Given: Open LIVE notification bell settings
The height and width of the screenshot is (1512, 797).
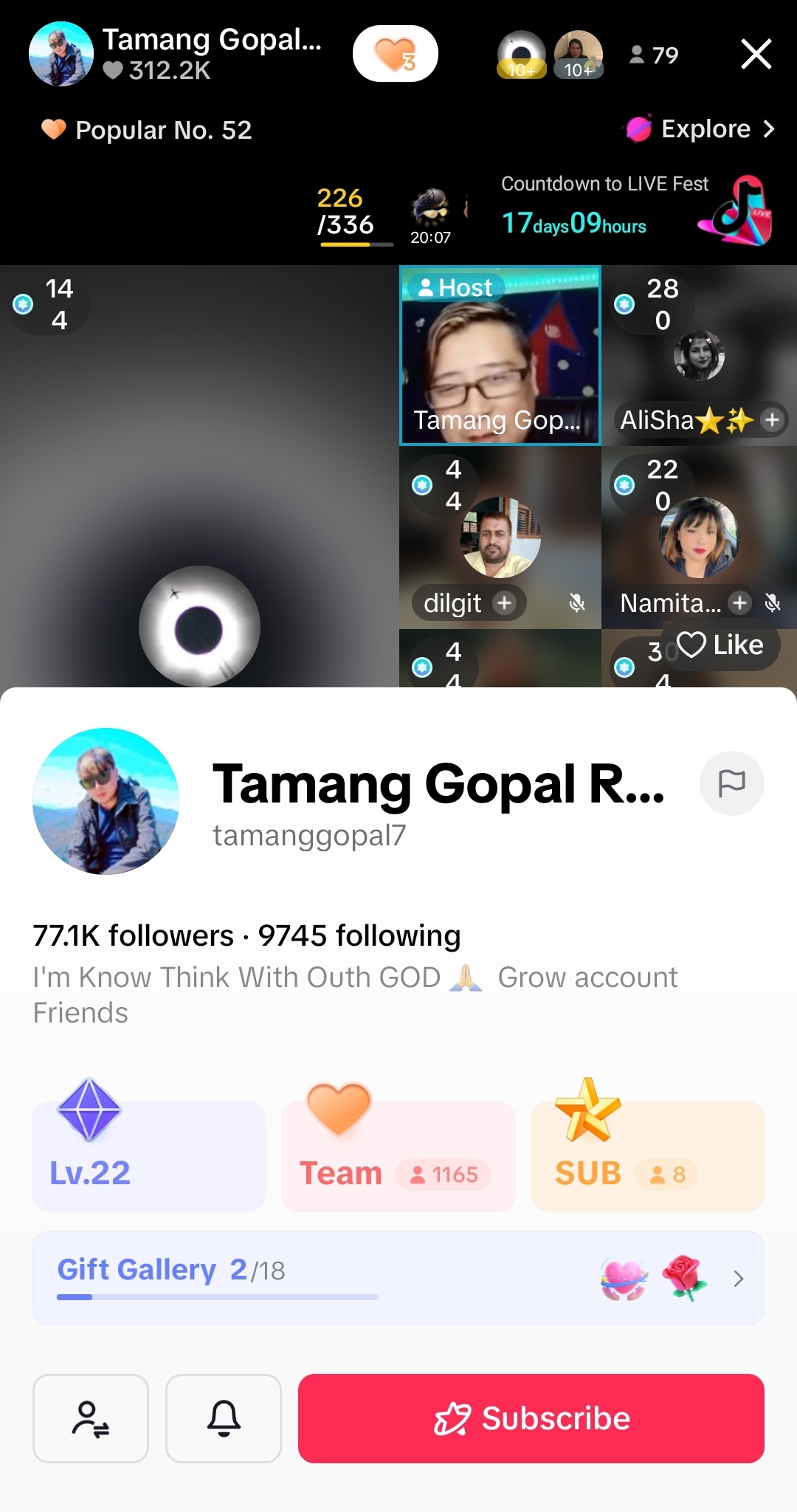Looking at the screenshot, I should (x=224, y=1418).
